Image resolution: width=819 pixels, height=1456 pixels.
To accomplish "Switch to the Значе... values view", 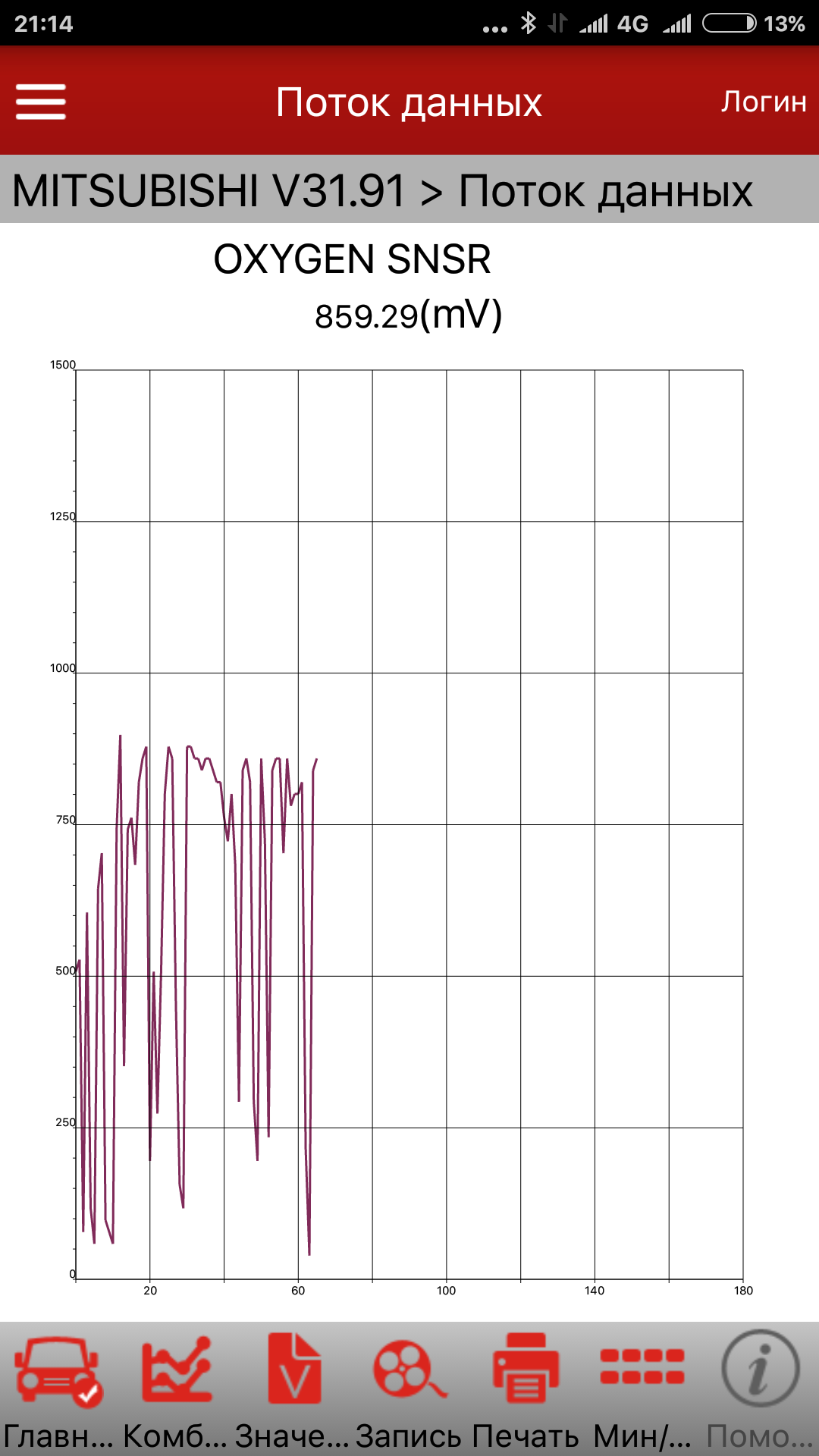I will pos(293,1389).
